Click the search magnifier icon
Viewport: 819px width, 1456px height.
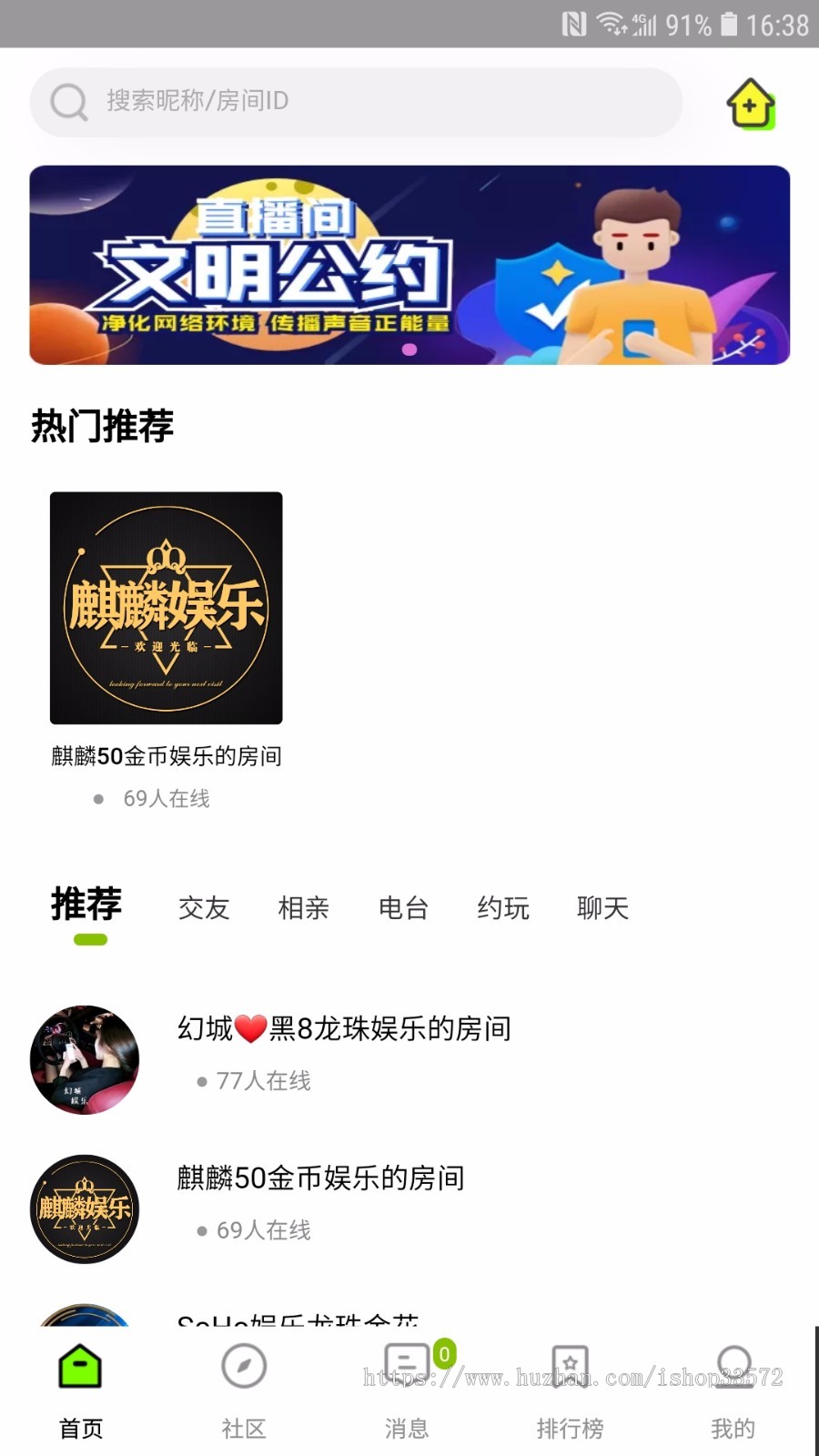(66, 101)
